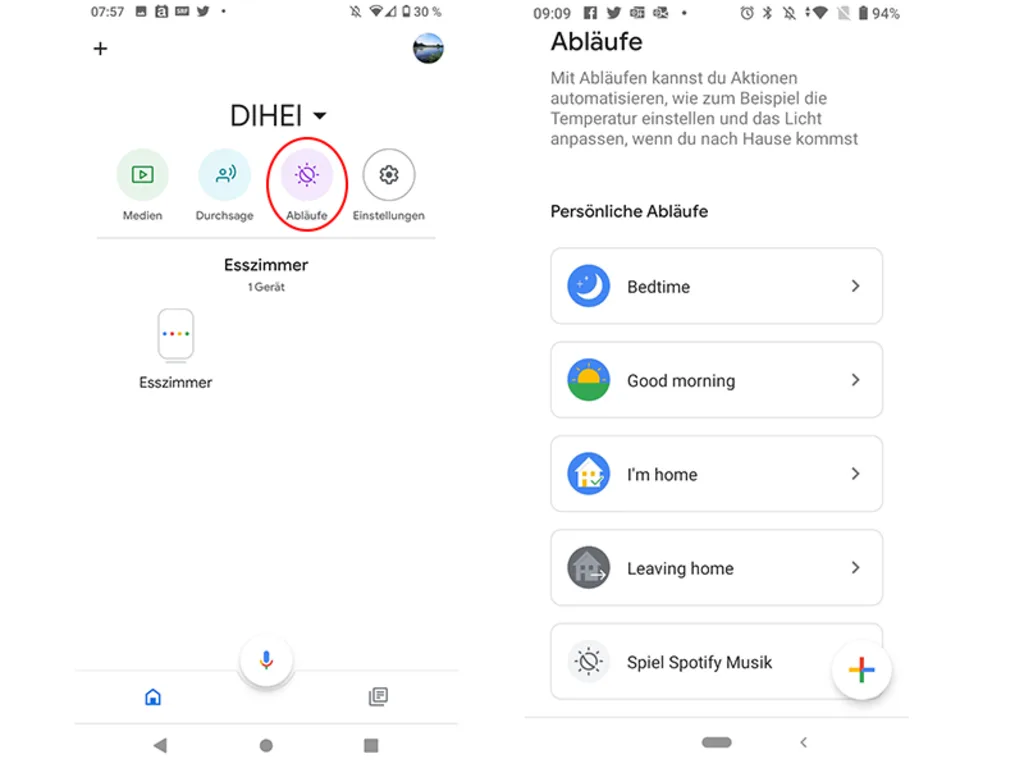
Task: Go back with the triangle navigation button
Action: point(160,745)
